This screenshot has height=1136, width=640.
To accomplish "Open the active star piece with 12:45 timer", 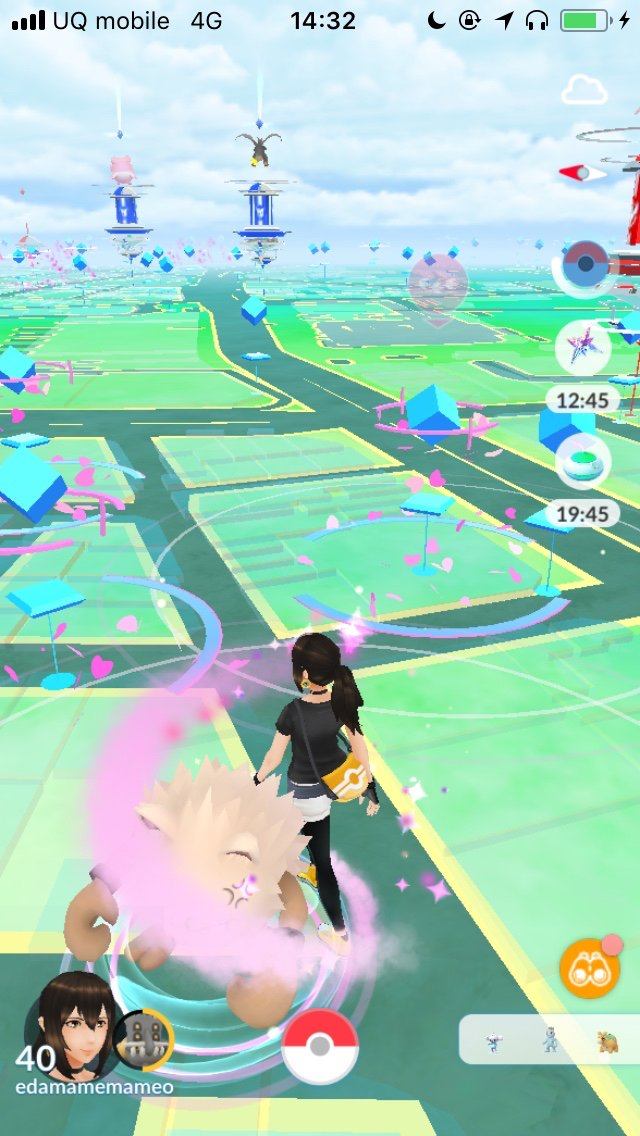I will tap(583, 347).
